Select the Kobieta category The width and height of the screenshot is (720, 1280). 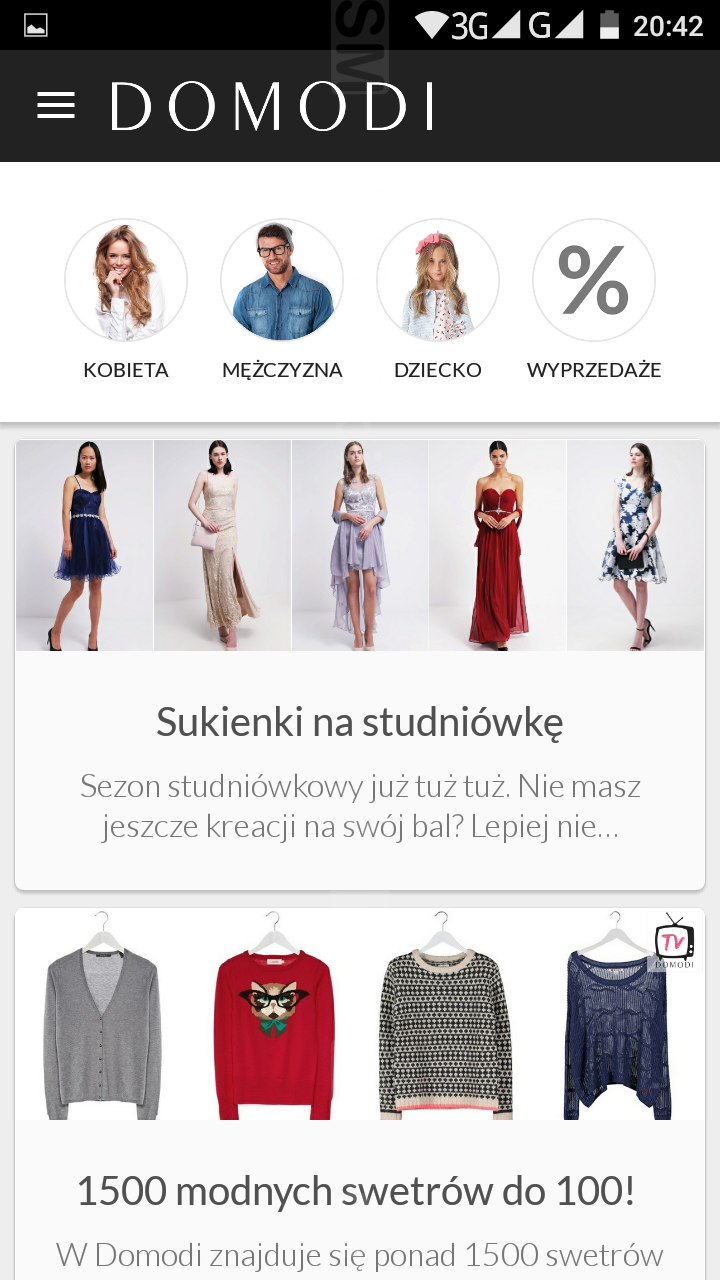[126, 300]
